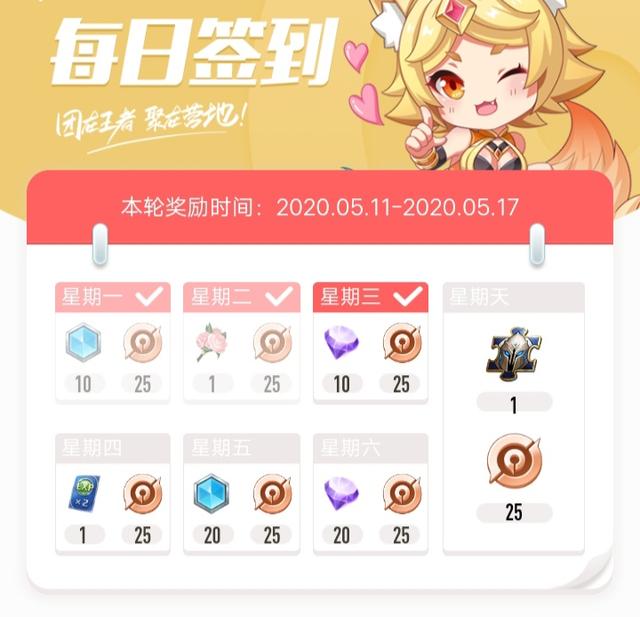Open the 星期四 sign-in reward card
Screen dimensions: 640x617
[112, 493]
